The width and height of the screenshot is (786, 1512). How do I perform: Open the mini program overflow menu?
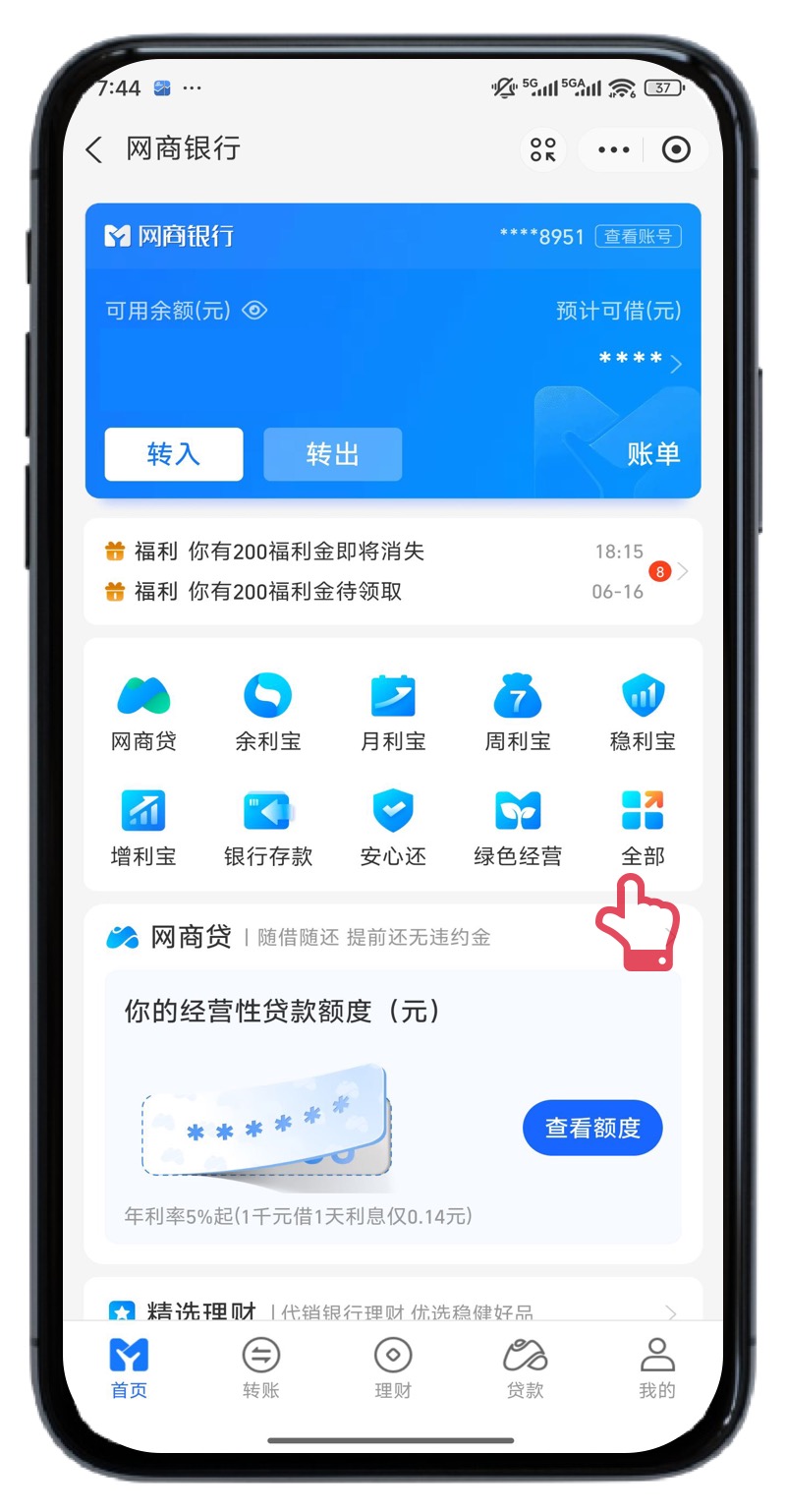coord(613,149)
